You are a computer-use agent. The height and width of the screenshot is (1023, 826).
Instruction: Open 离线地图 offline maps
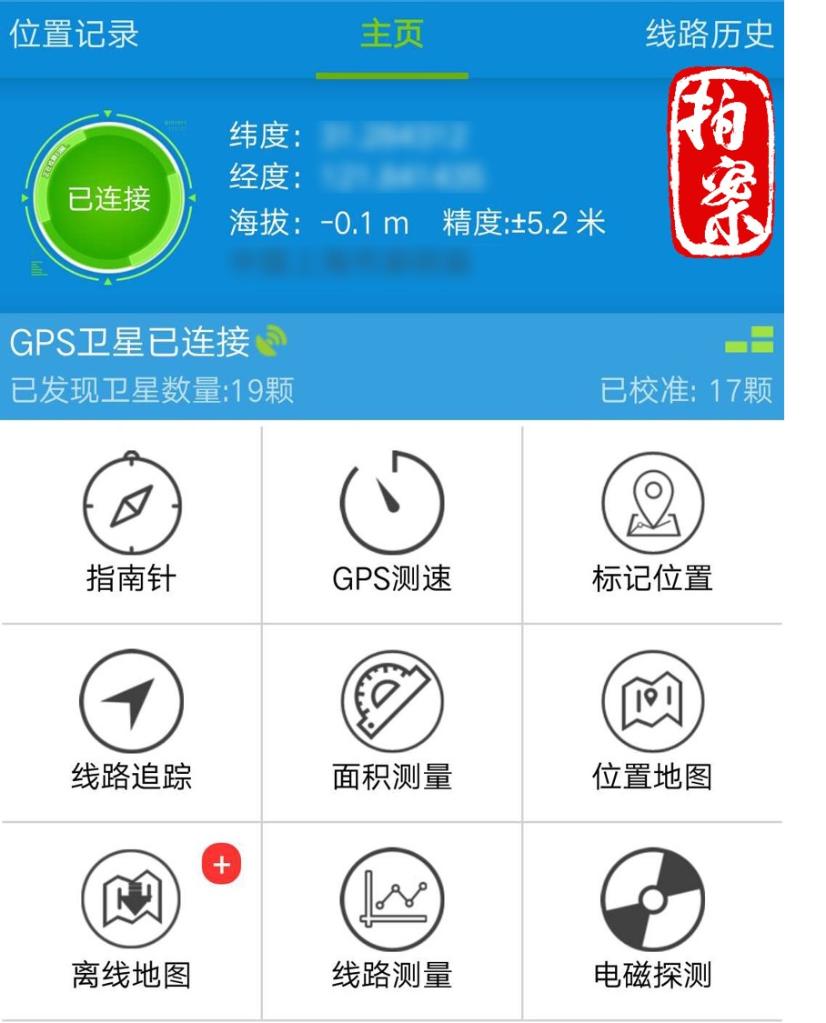131,918
